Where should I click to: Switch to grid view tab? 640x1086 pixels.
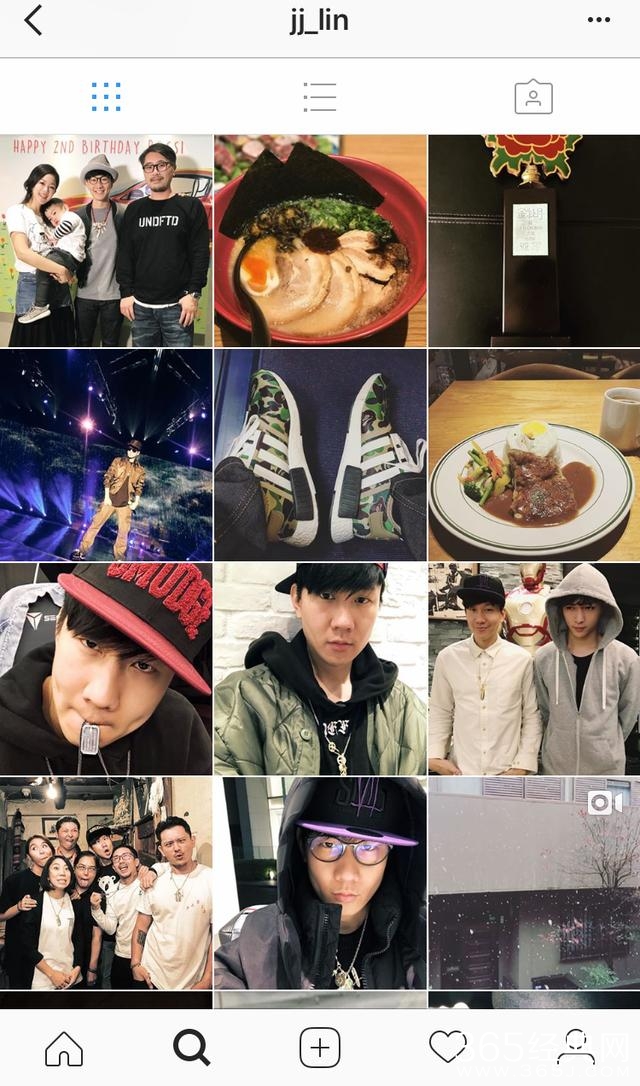[106, 97]
